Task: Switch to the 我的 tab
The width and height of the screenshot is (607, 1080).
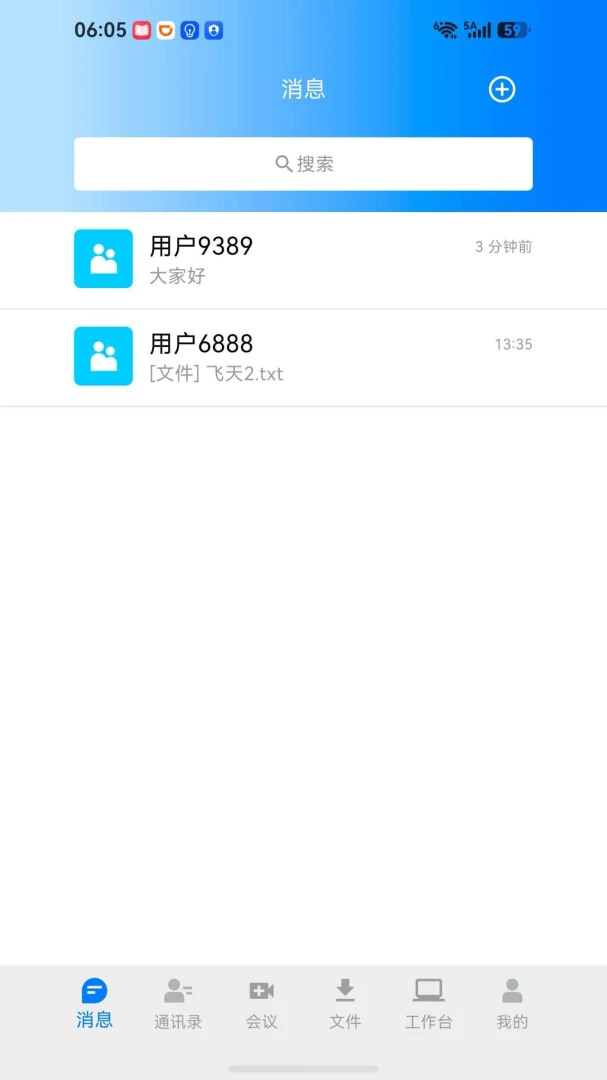Action: click(512, 1004)
